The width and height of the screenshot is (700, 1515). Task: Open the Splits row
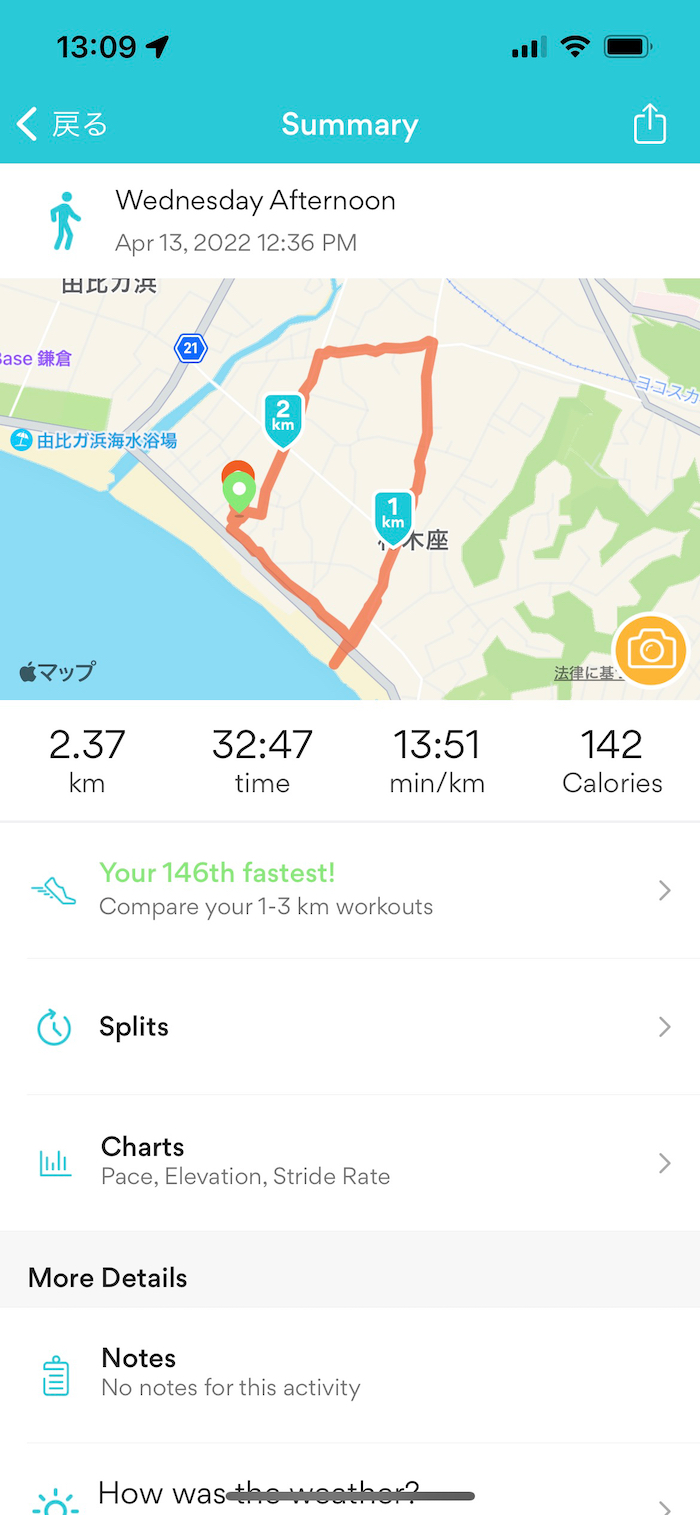[350, 1027]
